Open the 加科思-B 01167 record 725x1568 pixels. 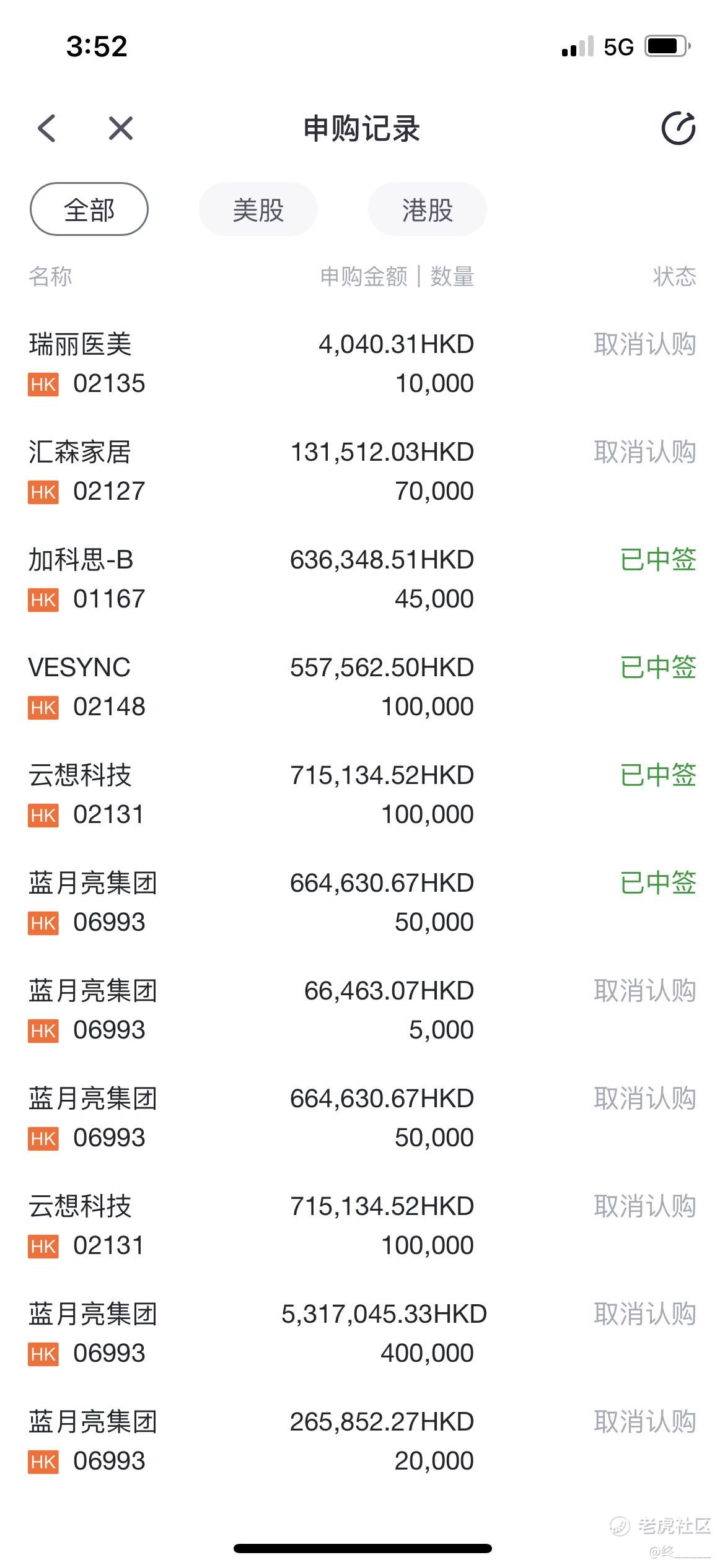click(x=362, y=579)
